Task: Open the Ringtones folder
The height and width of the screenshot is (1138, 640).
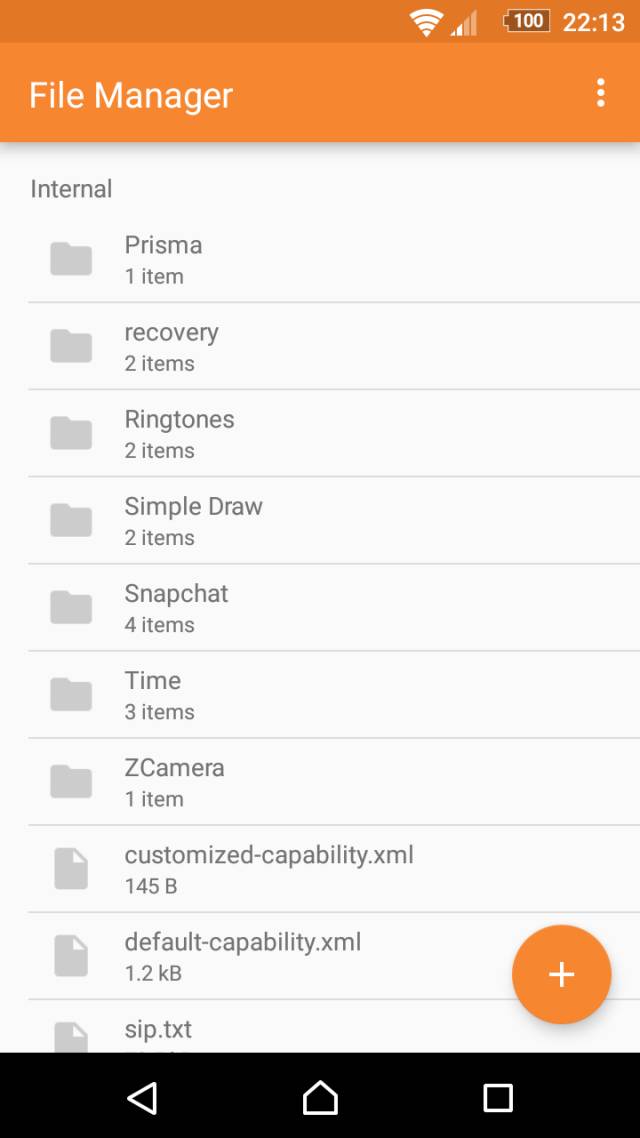Action: 320,433
